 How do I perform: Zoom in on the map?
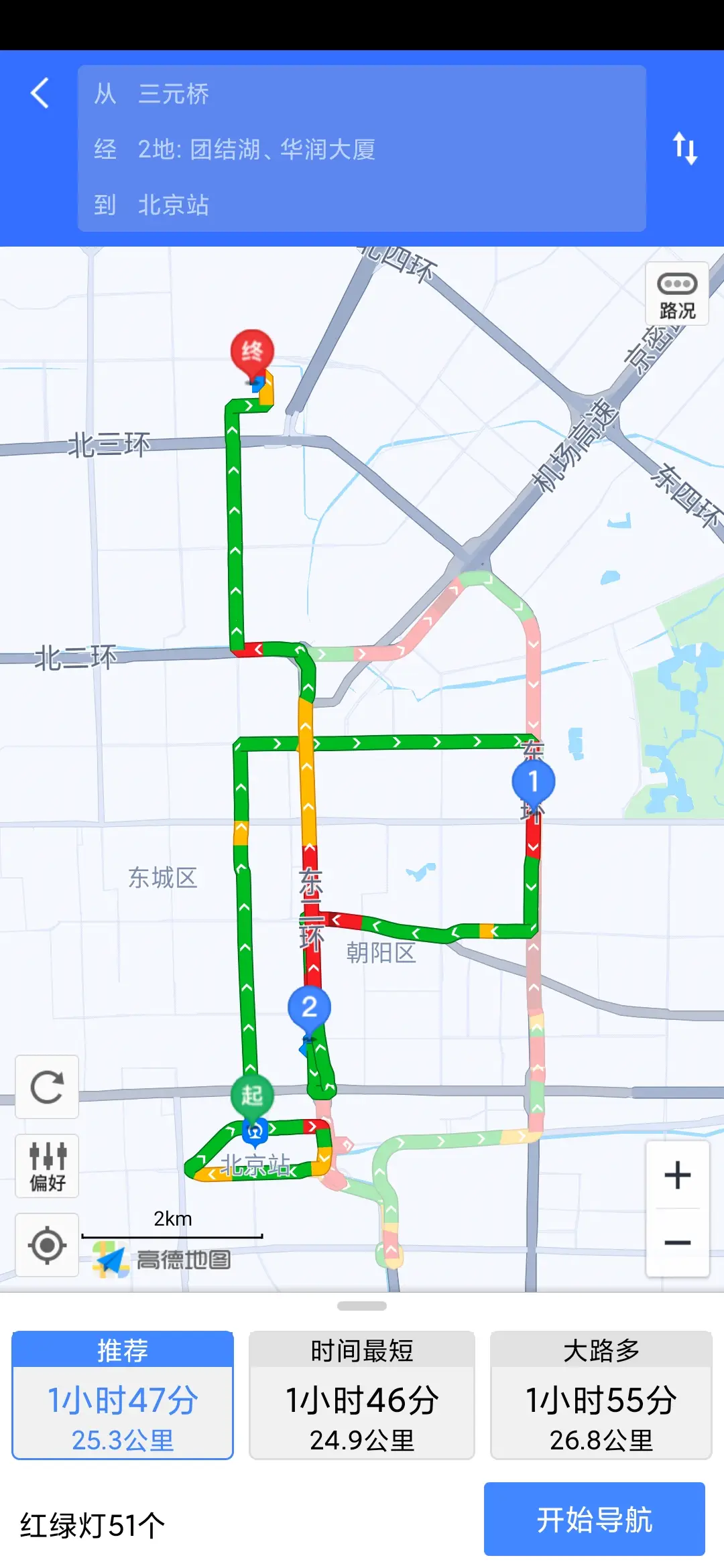click(677, 1175)
